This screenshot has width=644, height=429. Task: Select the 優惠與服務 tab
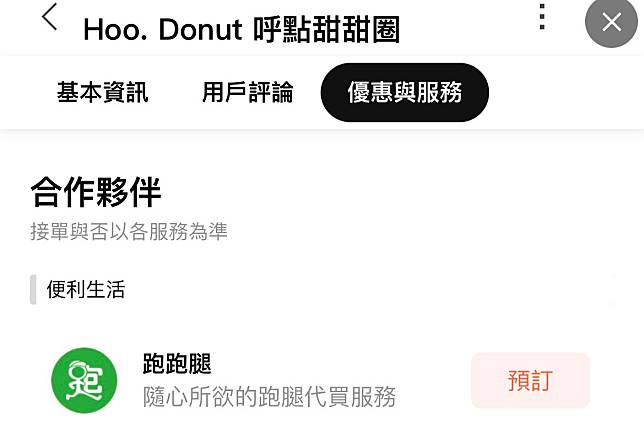(404, 93)
